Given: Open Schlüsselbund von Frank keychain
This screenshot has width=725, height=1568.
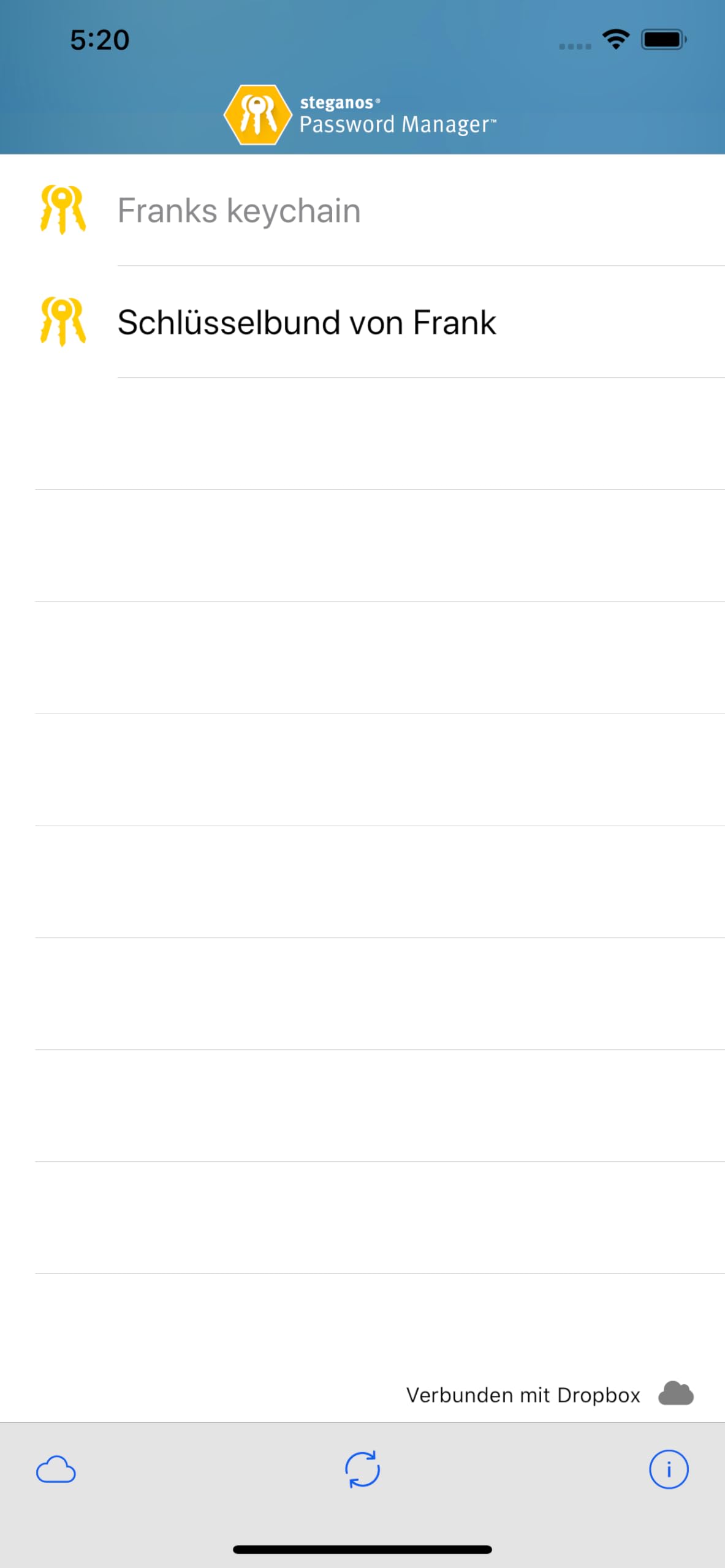Looking at the screenshot, I should pos(362,322).
